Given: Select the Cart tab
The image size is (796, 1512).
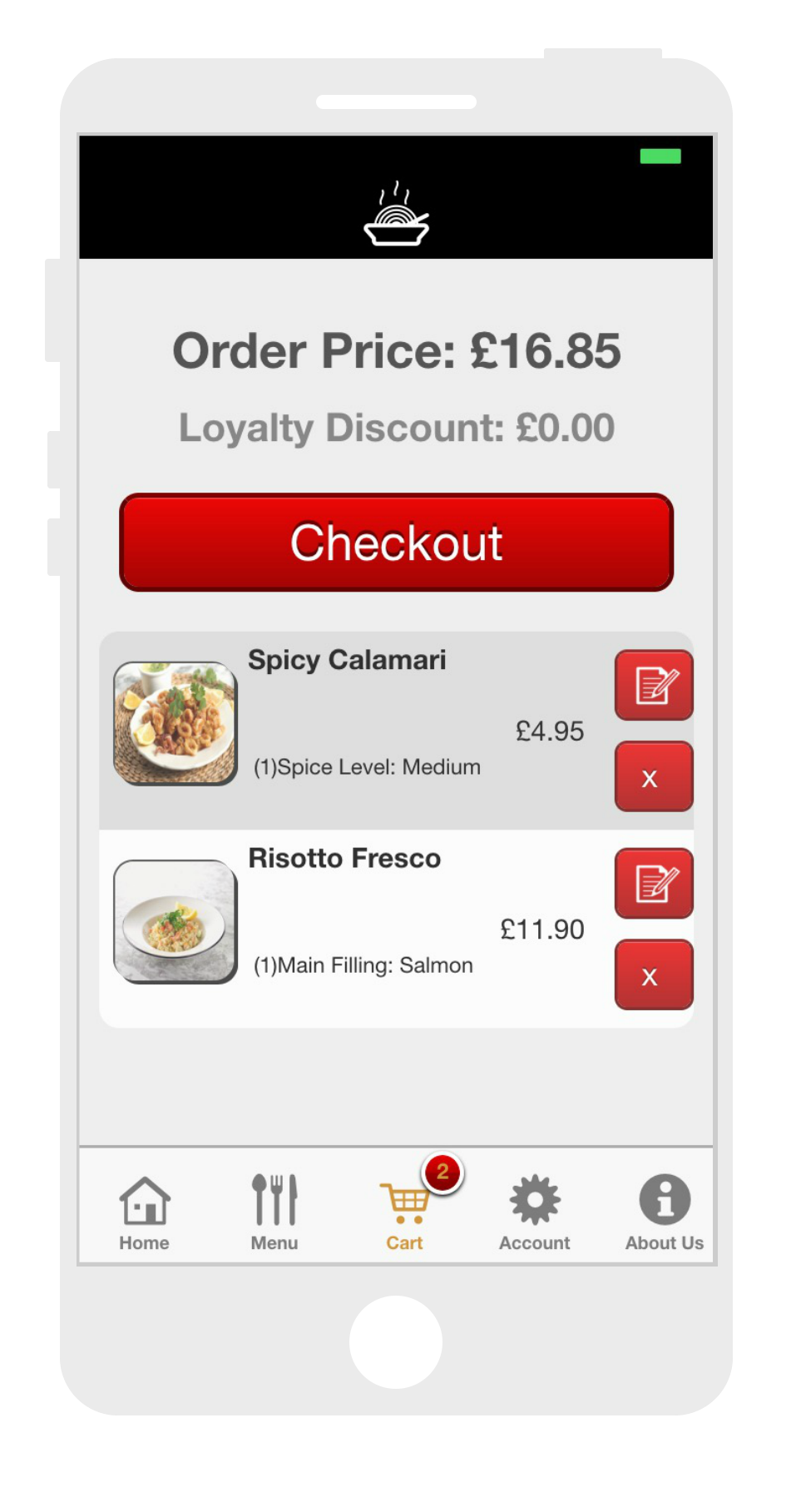Looking at the screenshot, I should pos(405,1212).
